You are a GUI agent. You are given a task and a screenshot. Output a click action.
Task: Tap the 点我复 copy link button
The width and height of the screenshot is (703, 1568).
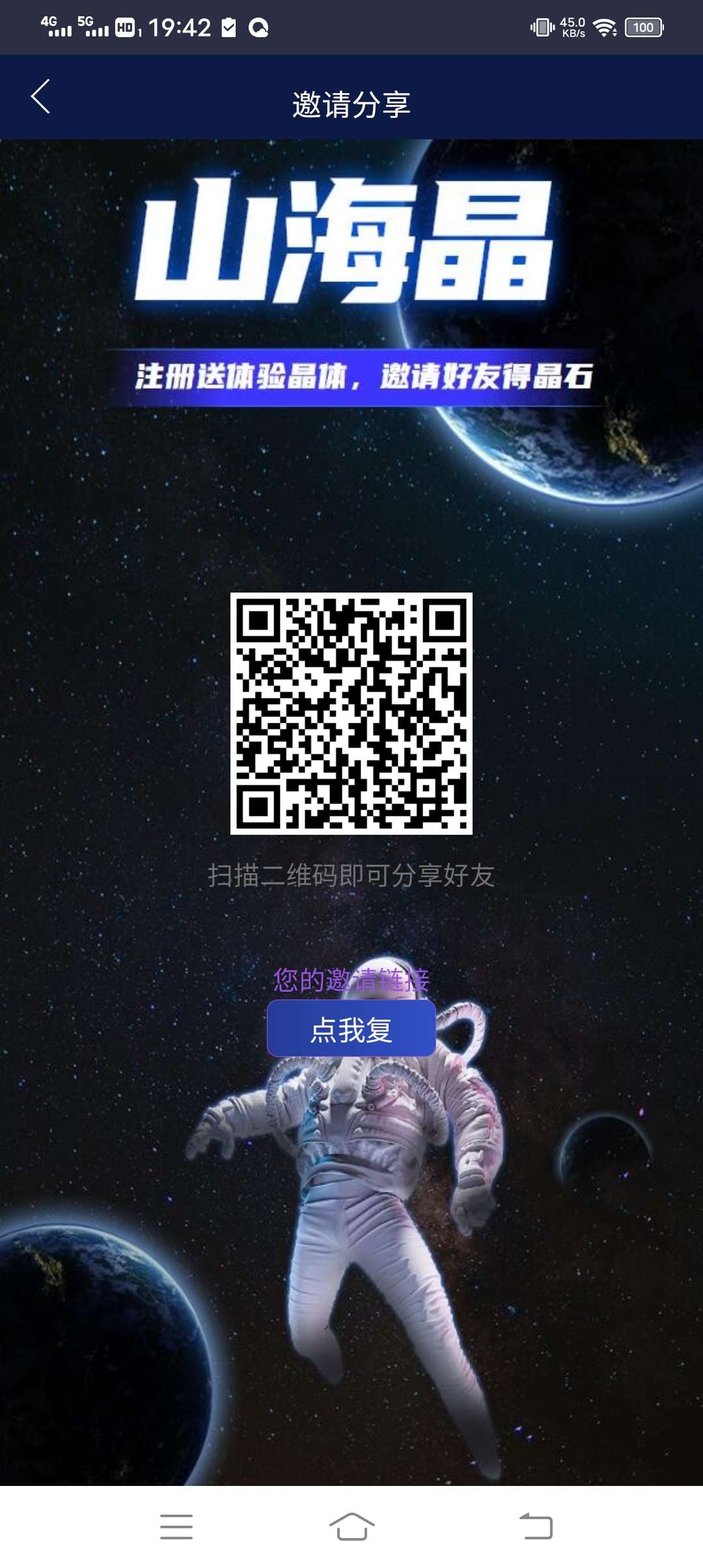pos(351,1028)
